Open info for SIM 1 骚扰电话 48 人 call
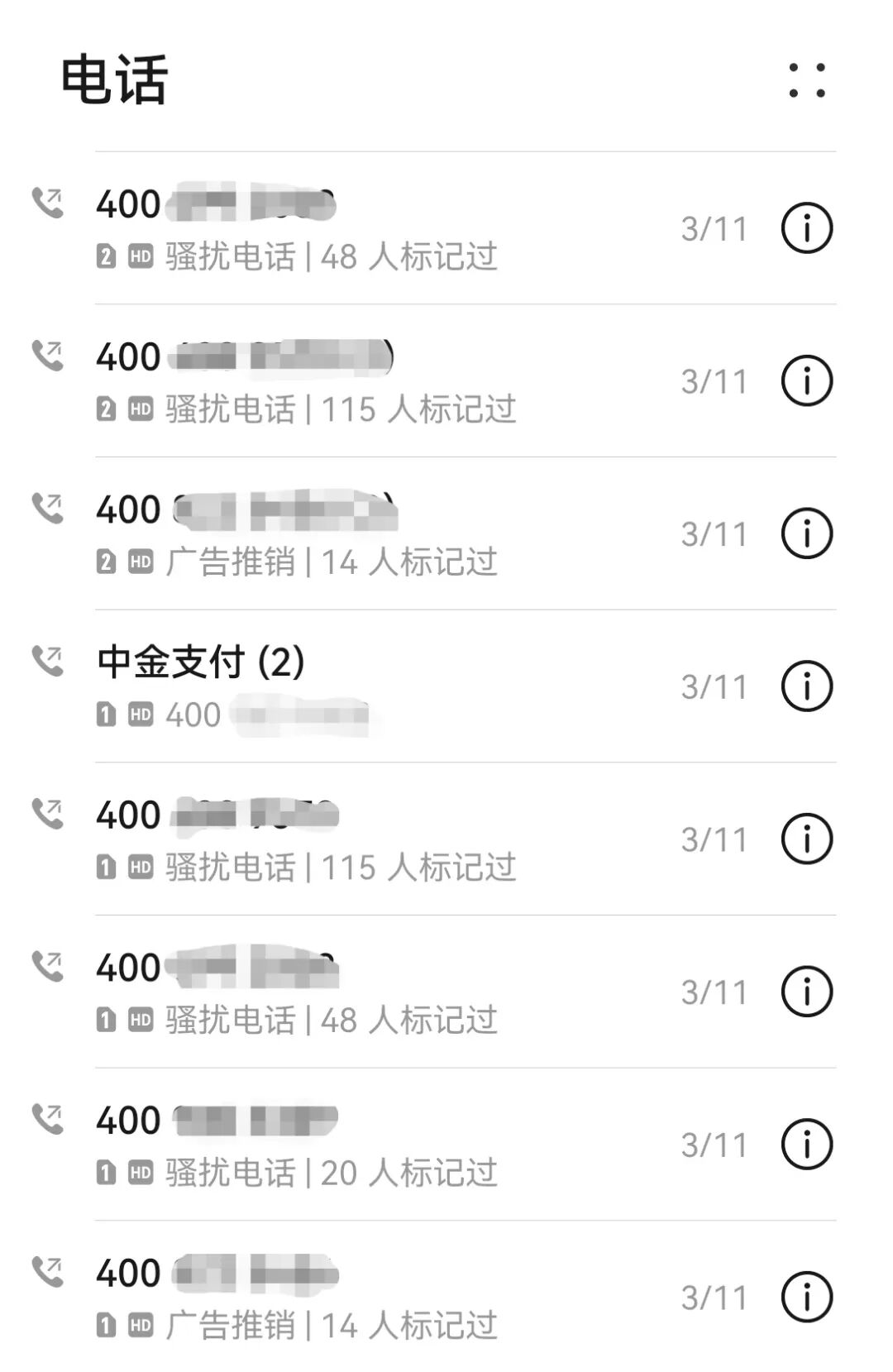The width and height of the screenshot is (893, 1372). click(x=806, y=992)
